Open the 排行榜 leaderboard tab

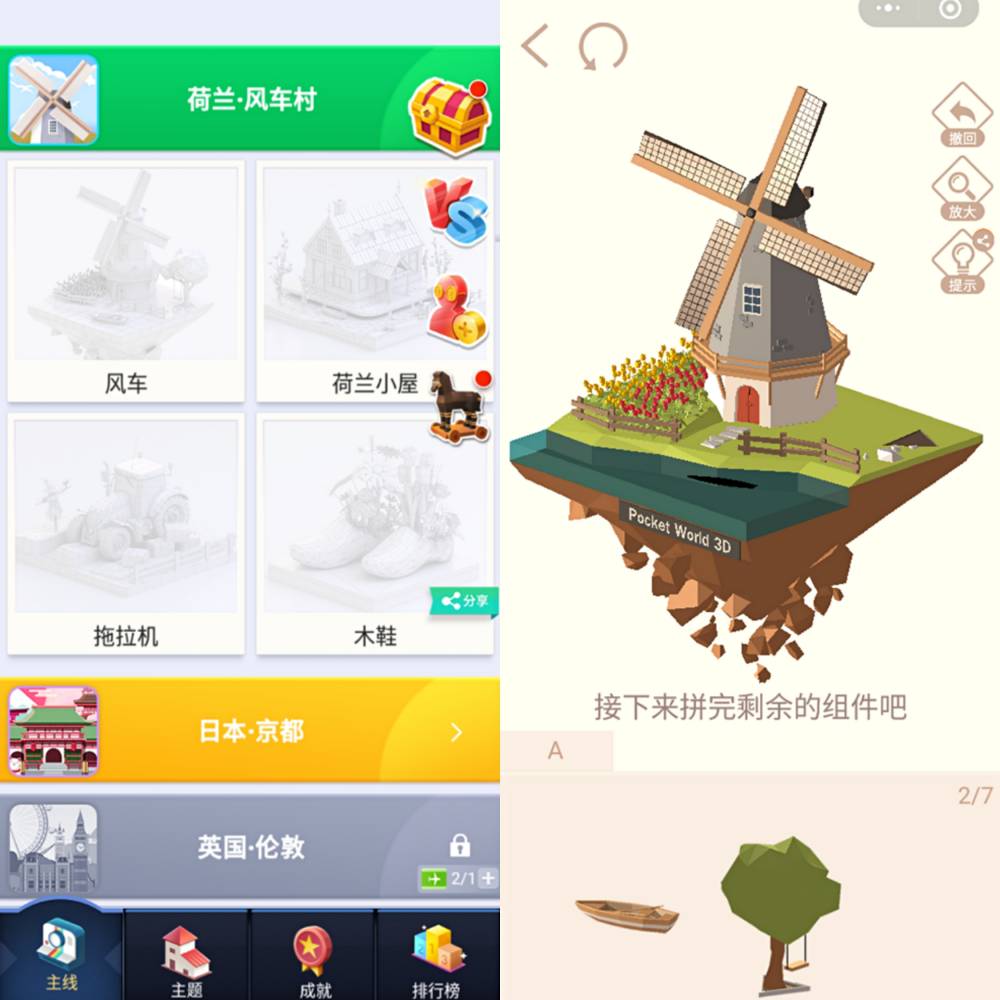pos(438,960)
